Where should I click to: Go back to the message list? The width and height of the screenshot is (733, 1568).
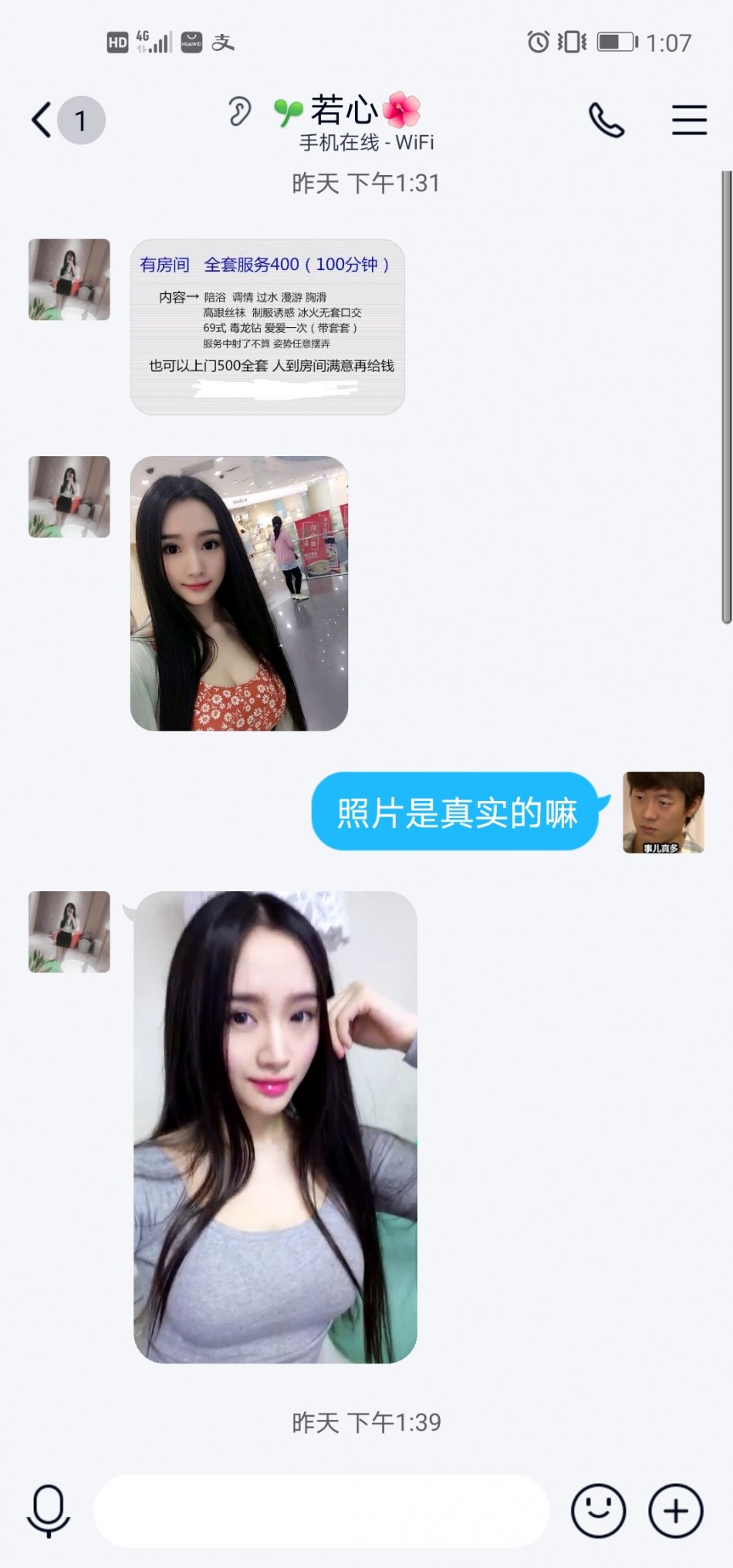(42, 120)
